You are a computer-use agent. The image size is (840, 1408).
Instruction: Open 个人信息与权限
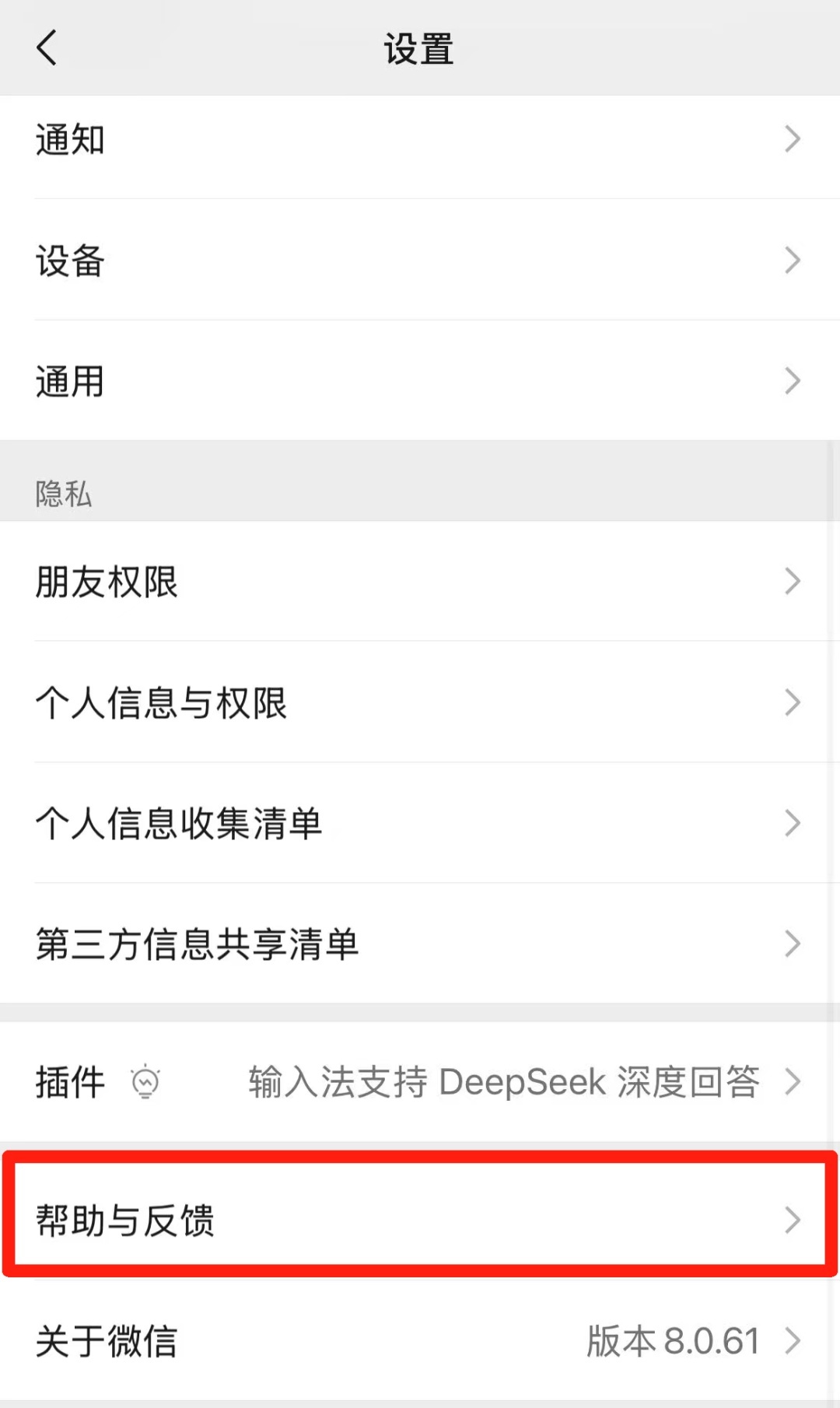420,702
